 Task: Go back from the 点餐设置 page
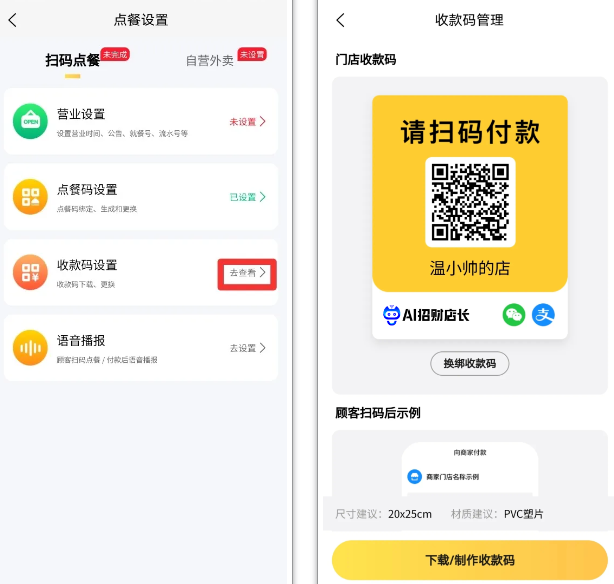(13, 20)
